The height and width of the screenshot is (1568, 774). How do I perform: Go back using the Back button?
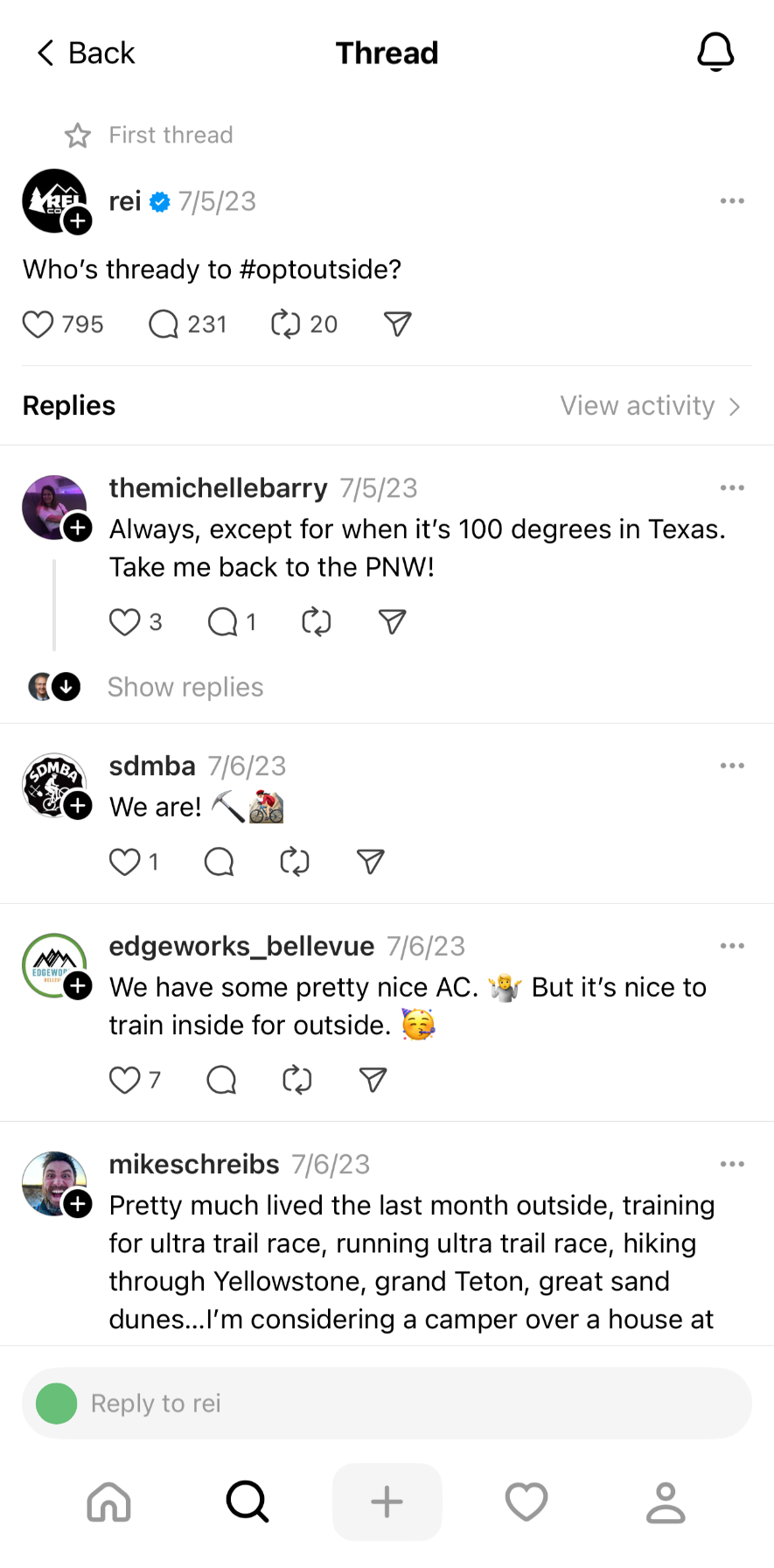click(x=84, y=52)
